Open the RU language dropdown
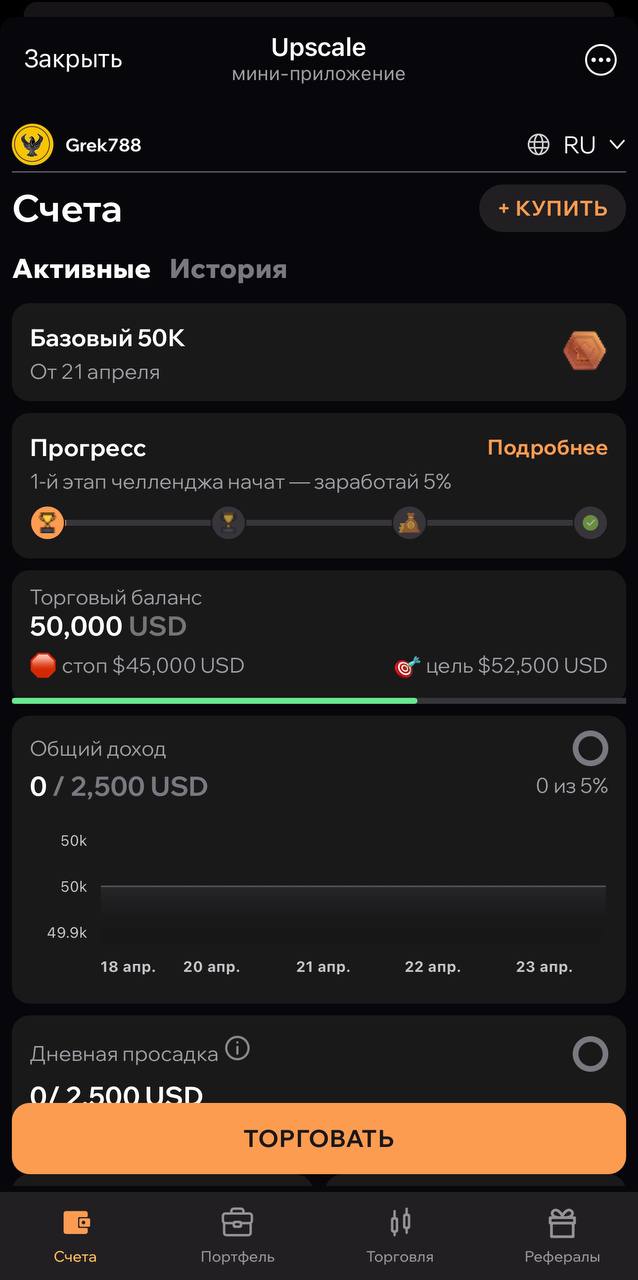 click(x=577, y=145)
